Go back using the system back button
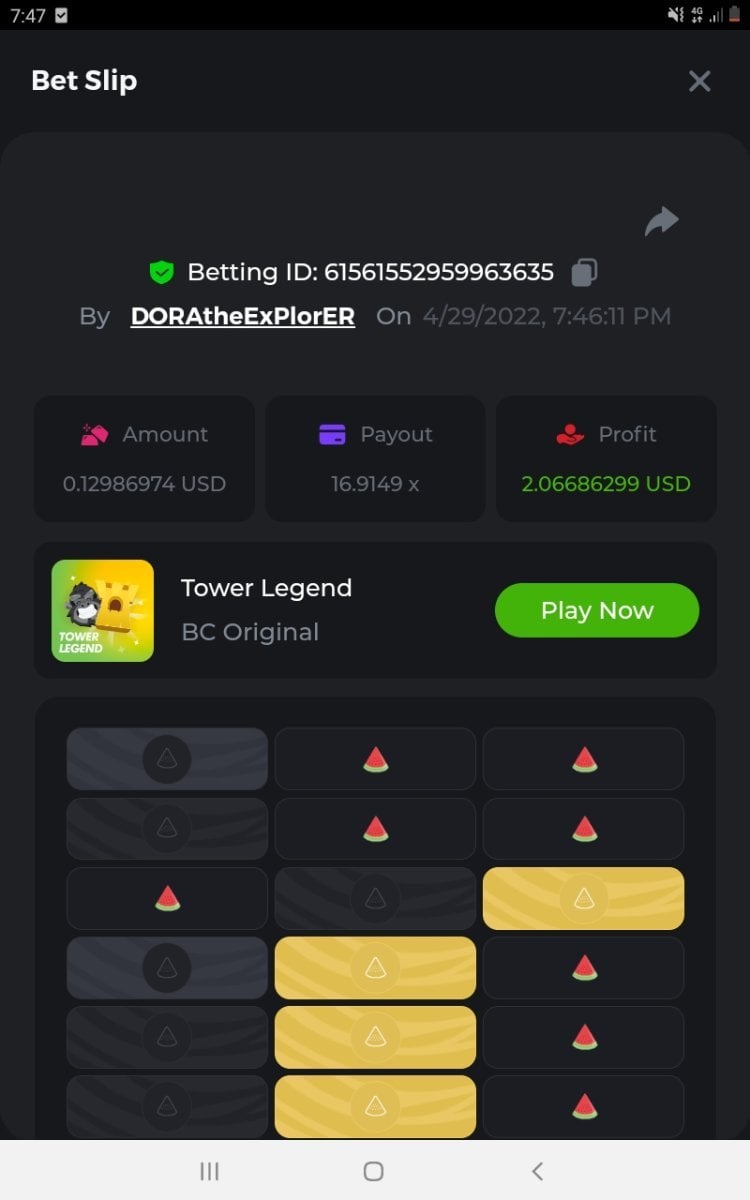 tap(537, 1171)
